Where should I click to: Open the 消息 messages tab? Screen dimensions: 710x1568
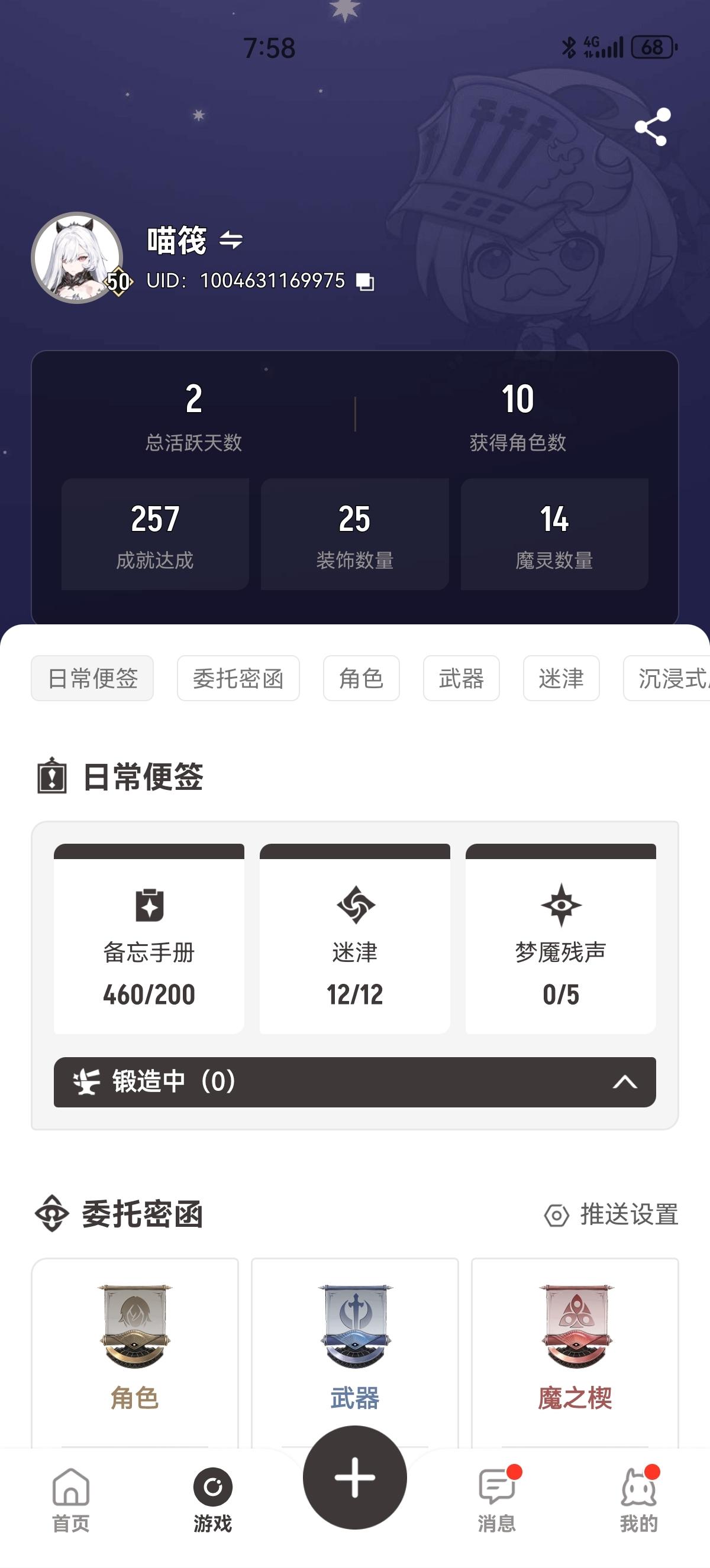[x=497, y=1500]
